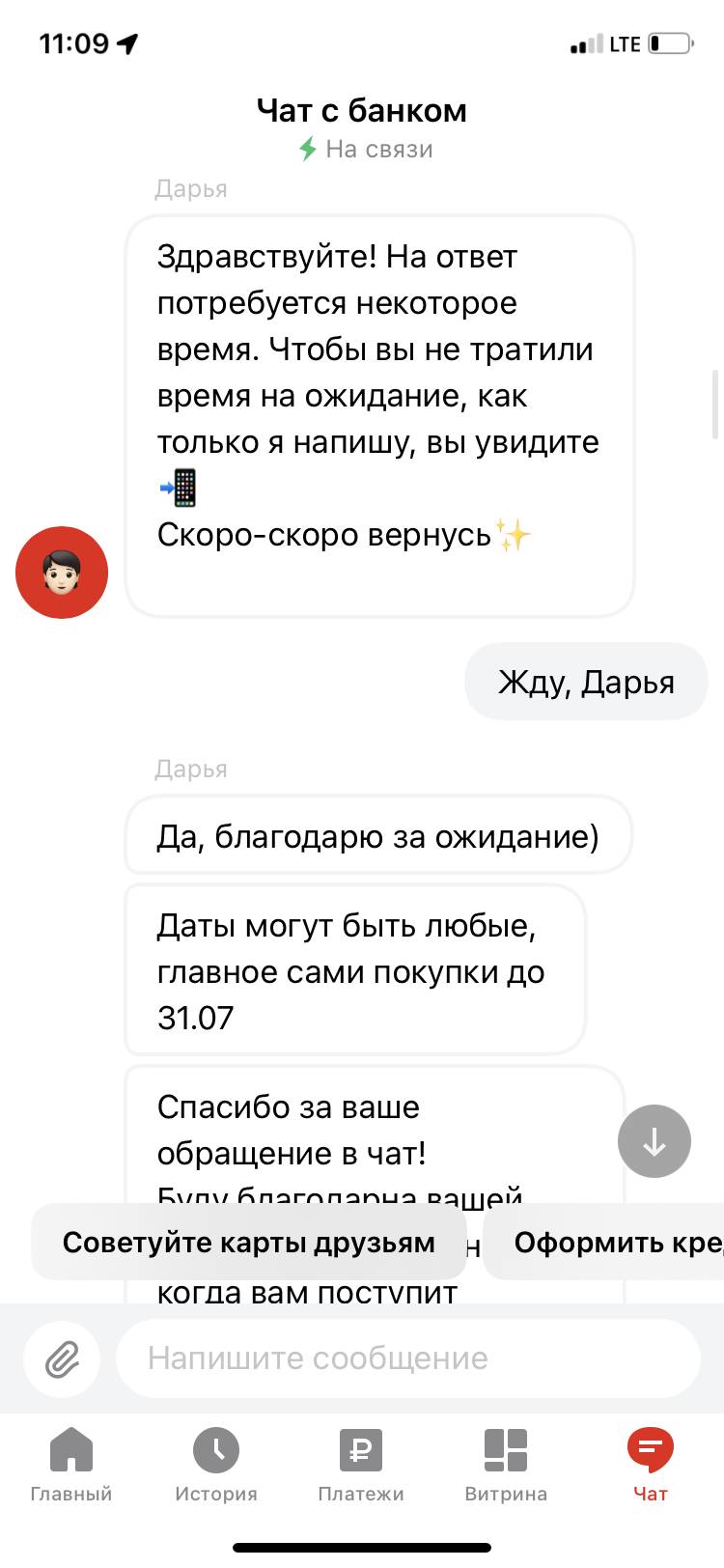Open the Витрина tab
The image size is (724, 1568).
point(506,1466)
